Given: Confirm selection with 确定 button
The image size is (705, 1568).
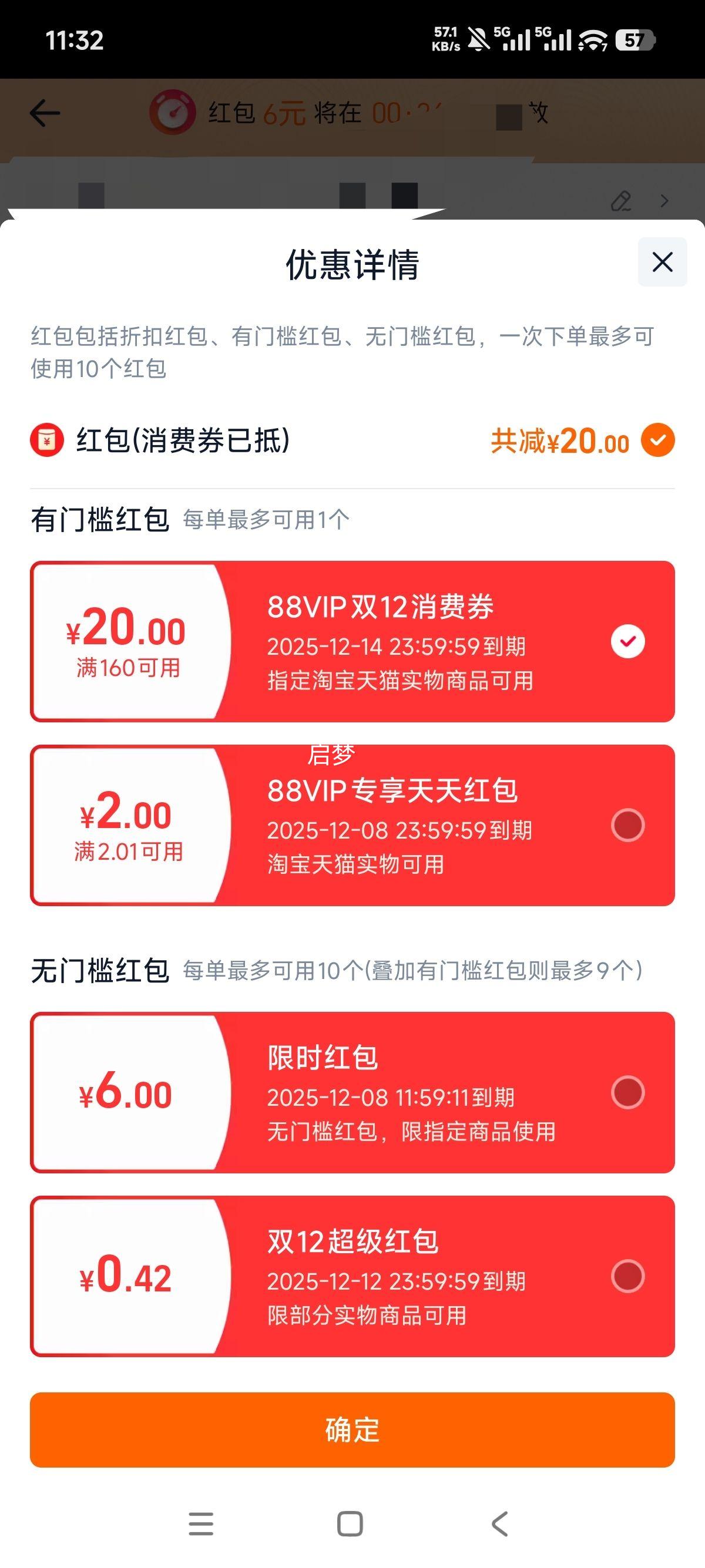Looking at the screenshot, I should (x=352, y=1429).
